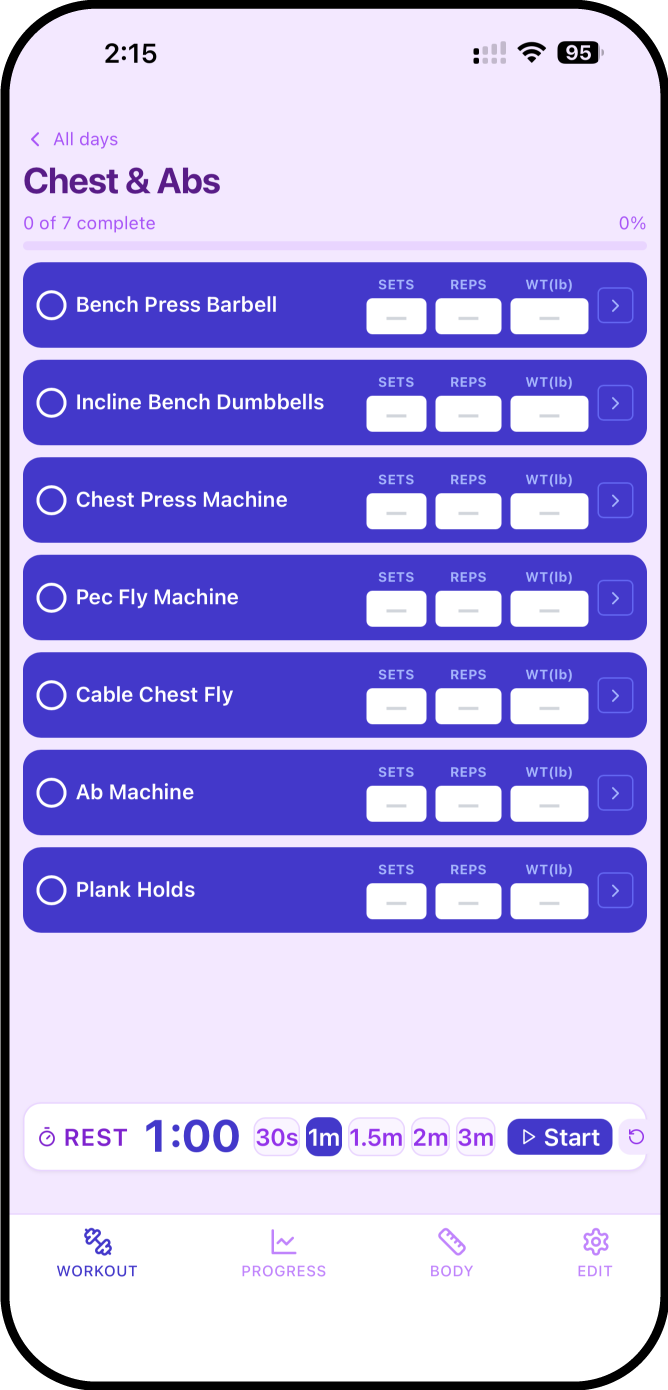Check off Ab Machine exercise
Screen dimensions: 668x1390
coord(51,793)
